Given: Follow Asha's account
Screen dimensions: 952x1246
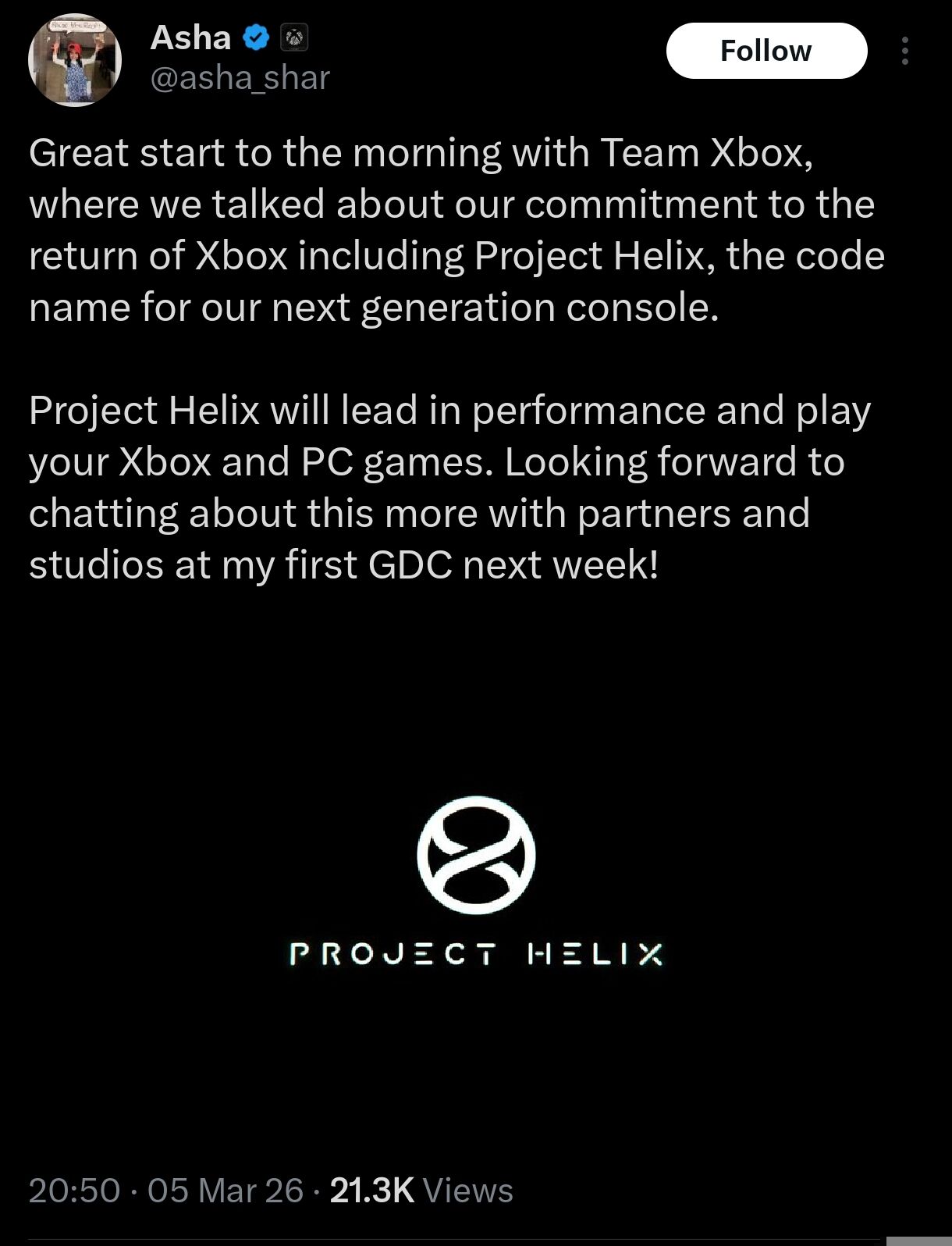Looking at the screenshot, I should coord(766,51).
